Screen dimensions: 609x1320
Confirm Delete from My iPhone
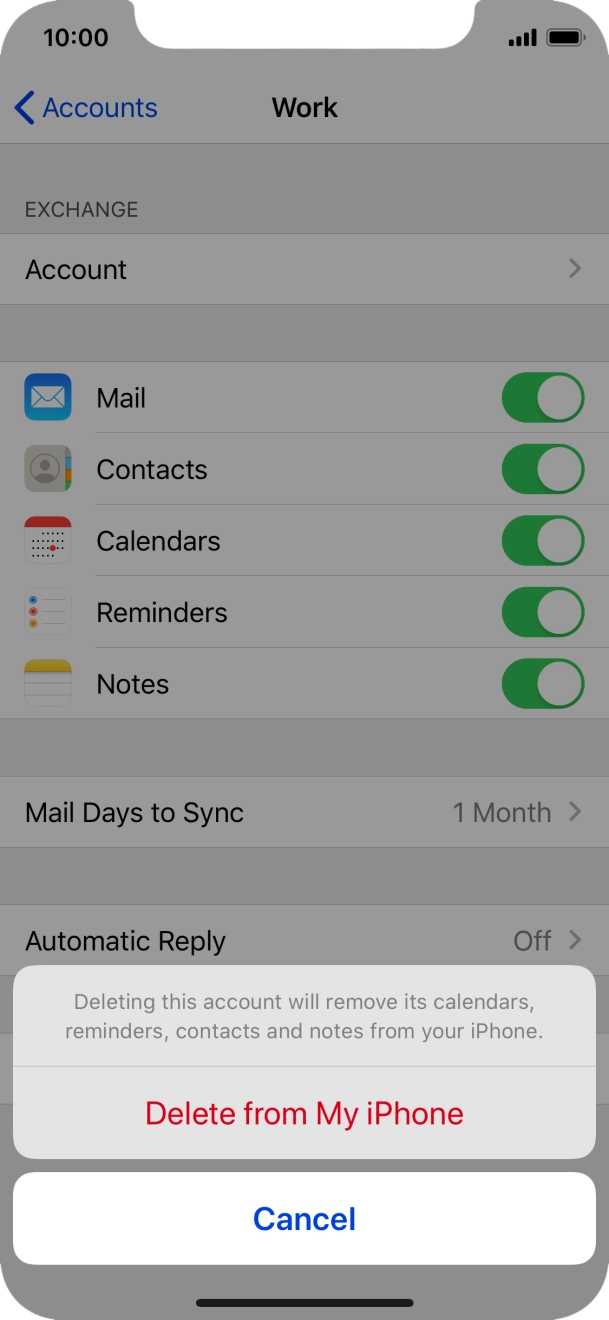pyautogui.click(x=304, y=1113)
